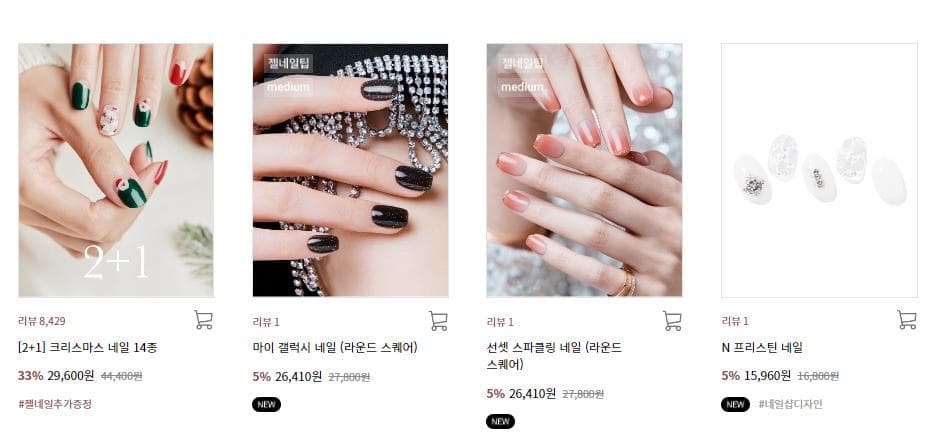This screenshot has height=448, width=934.
Task: Open the N 프리스틴 네일 product image
Action: (x=819, y=170)
